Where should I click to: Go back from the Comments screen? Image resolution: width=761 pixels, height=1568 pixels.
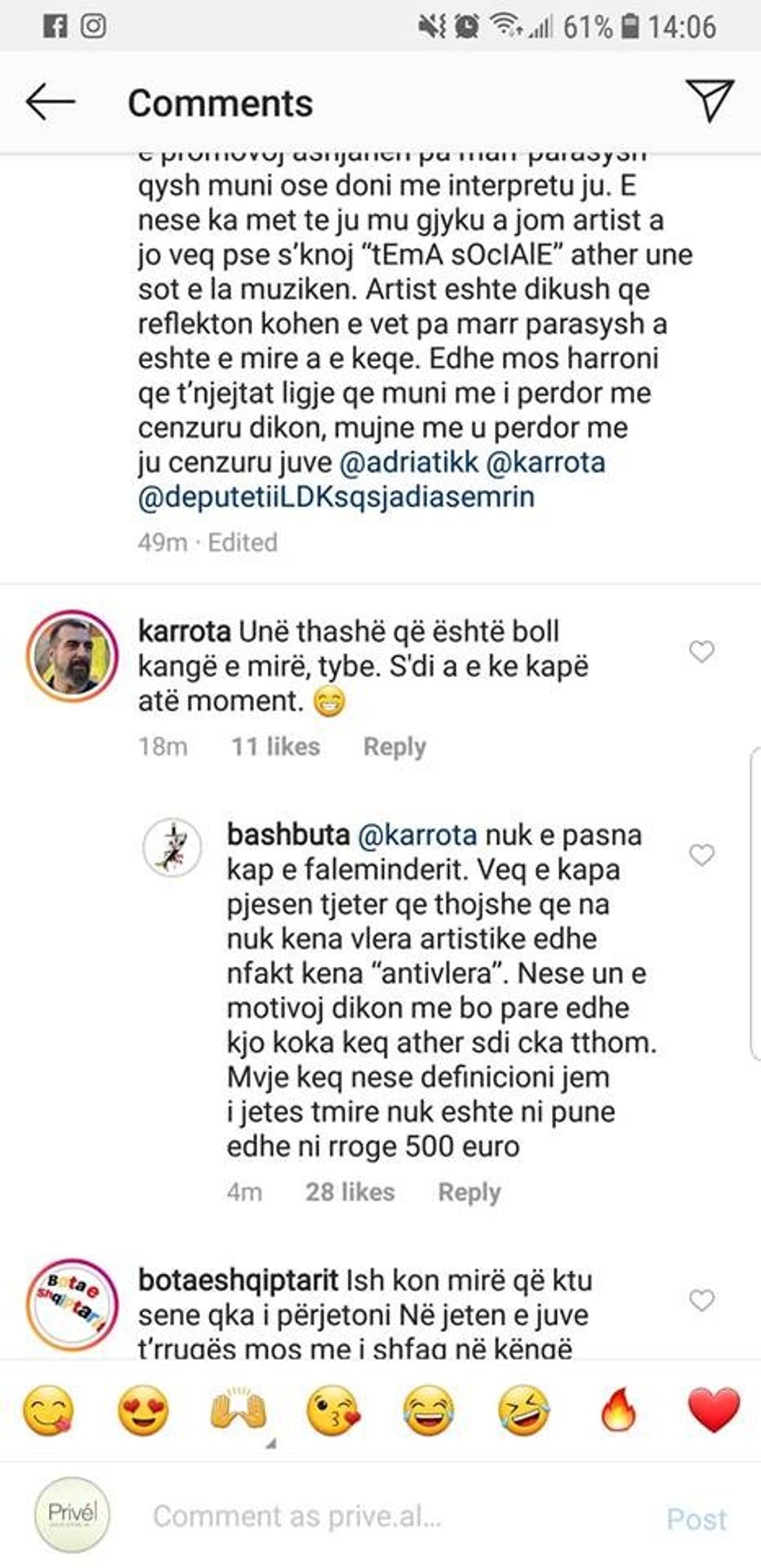click(50, 102)
